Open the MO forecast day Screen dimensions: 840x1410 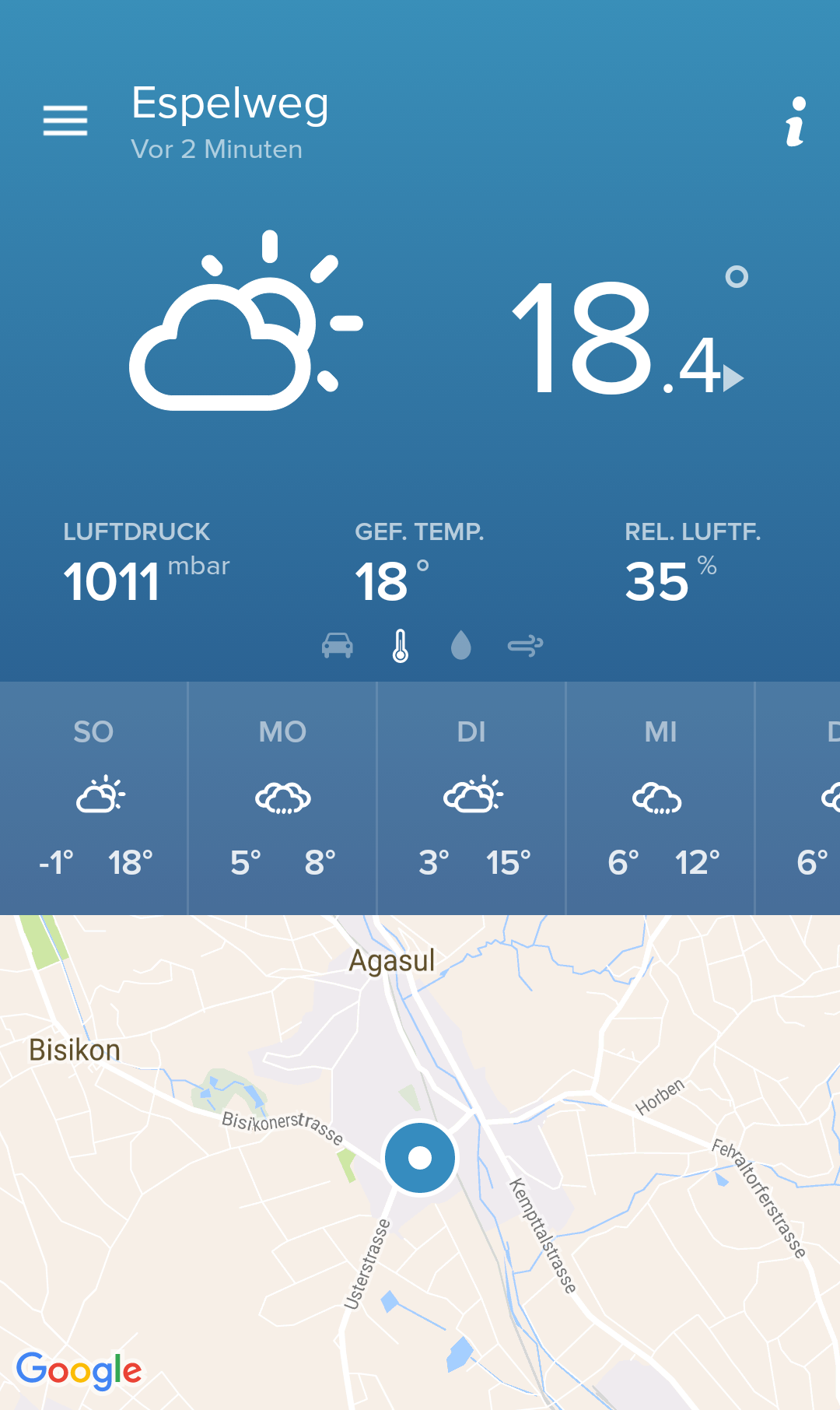(x=283, y=798)
